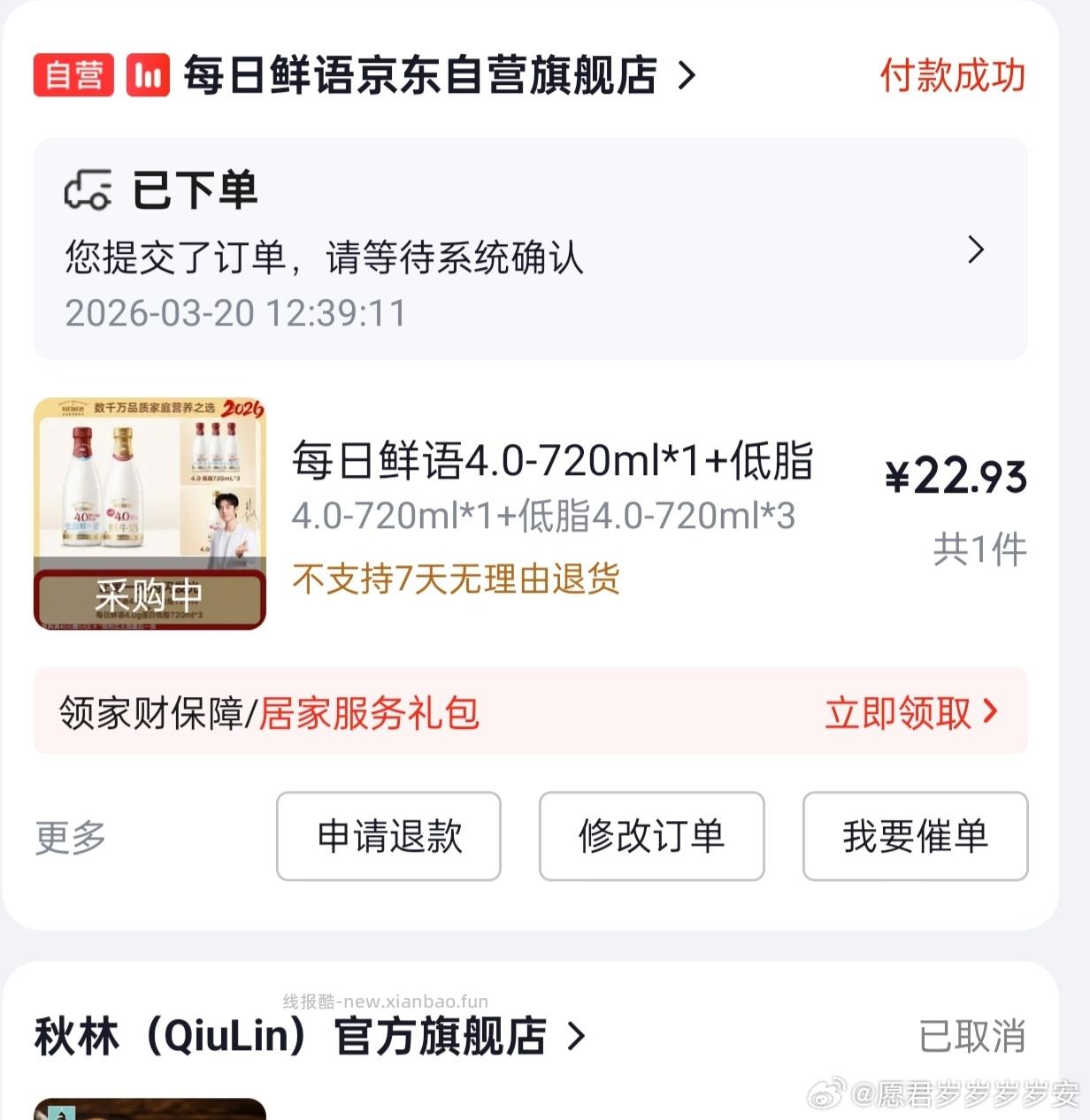The image size is (1090, 1120).
Task: Open the 每日鲜语京东自营旗舰店 store page
Action: point(416,76)
